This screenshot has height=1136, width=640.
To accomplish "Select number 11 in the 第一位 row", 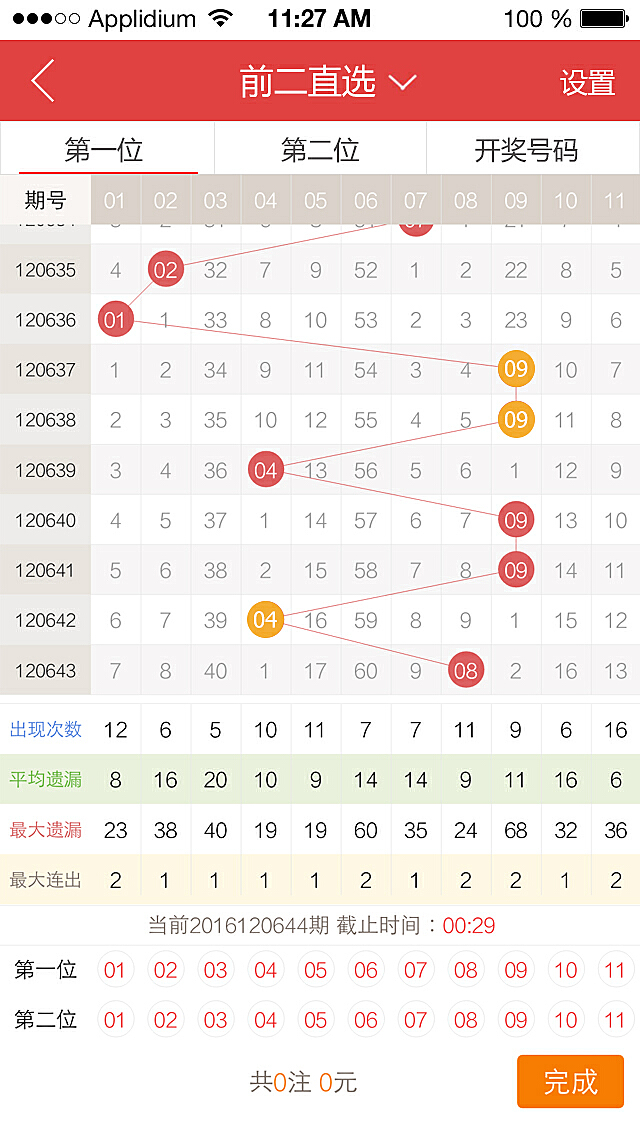I will click(615, 969).
